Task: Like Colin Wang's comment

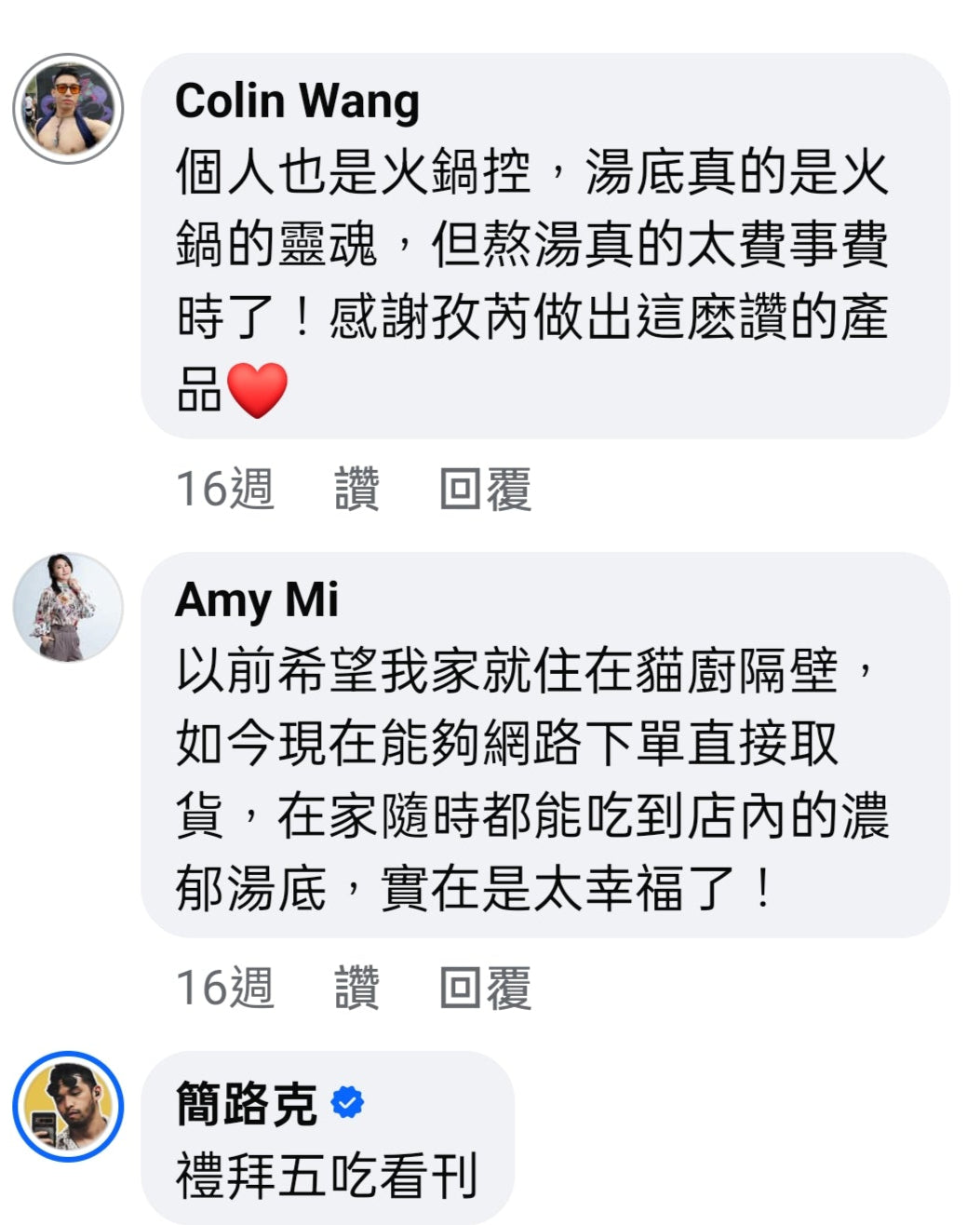Action: pyautogui.click(x=356, y=489)
